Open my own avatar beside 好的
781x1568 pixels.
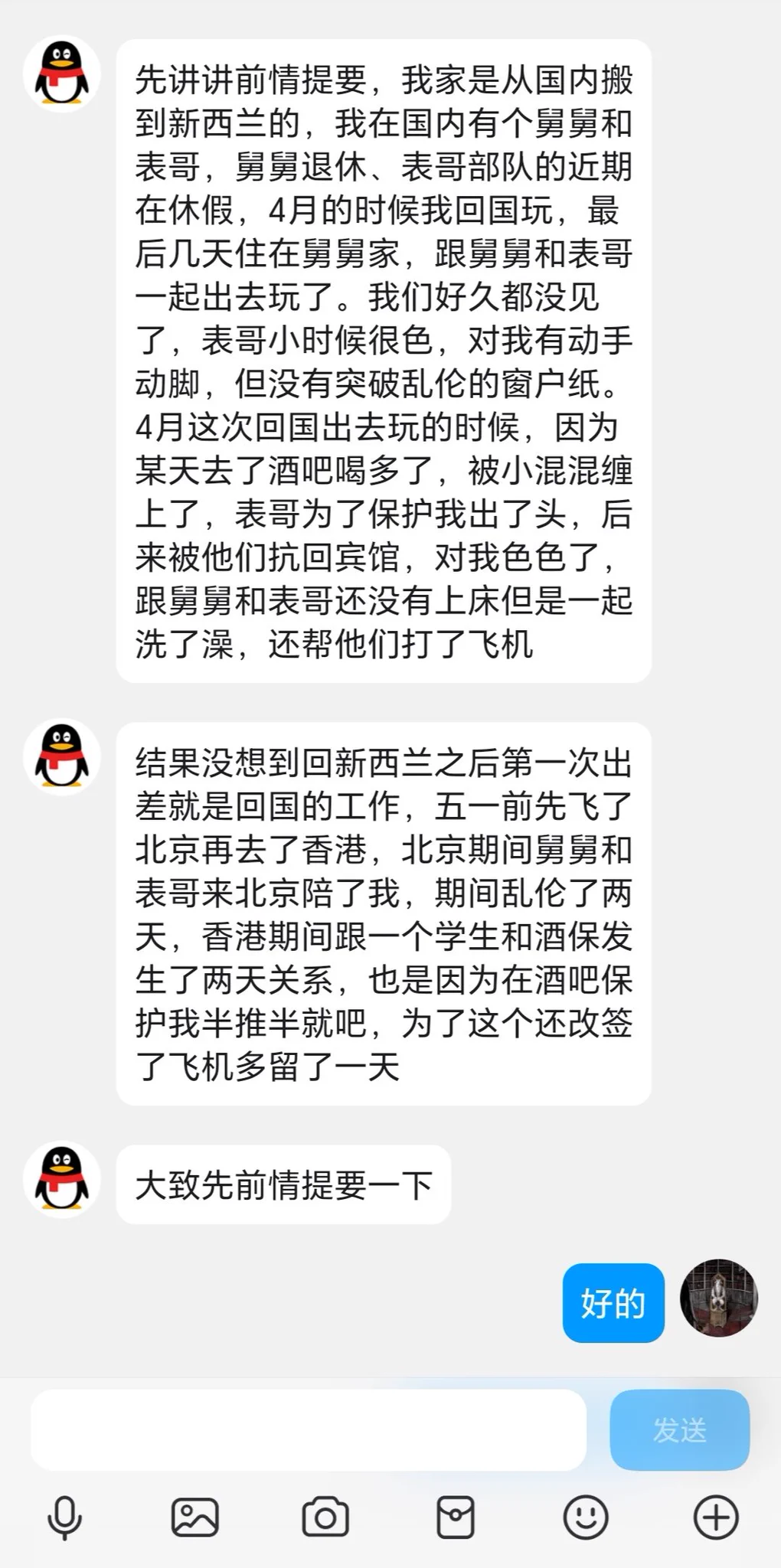(x=718, y=1298)
